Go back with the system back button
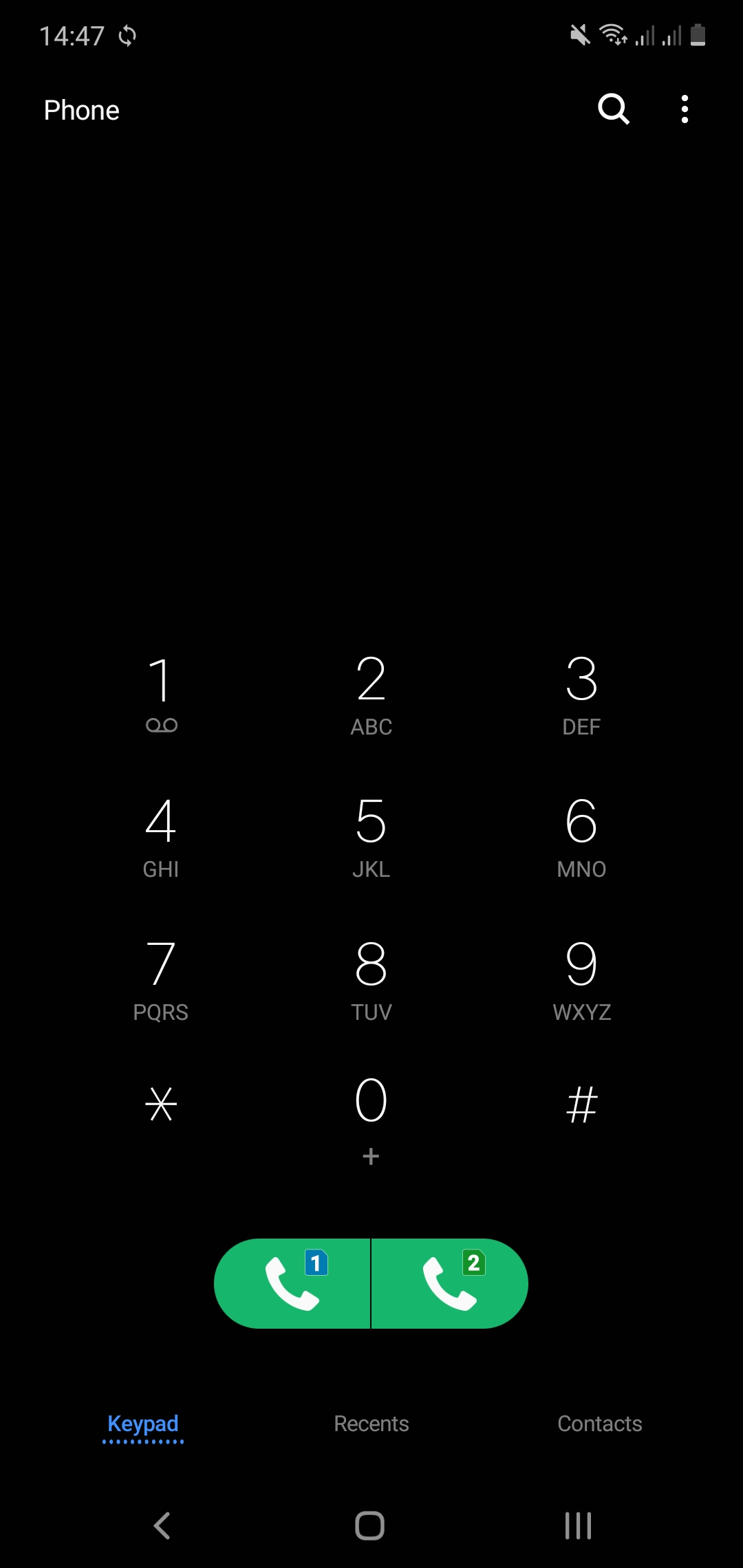This screenshot has height=1568, width=743. tap(162, 1525)
